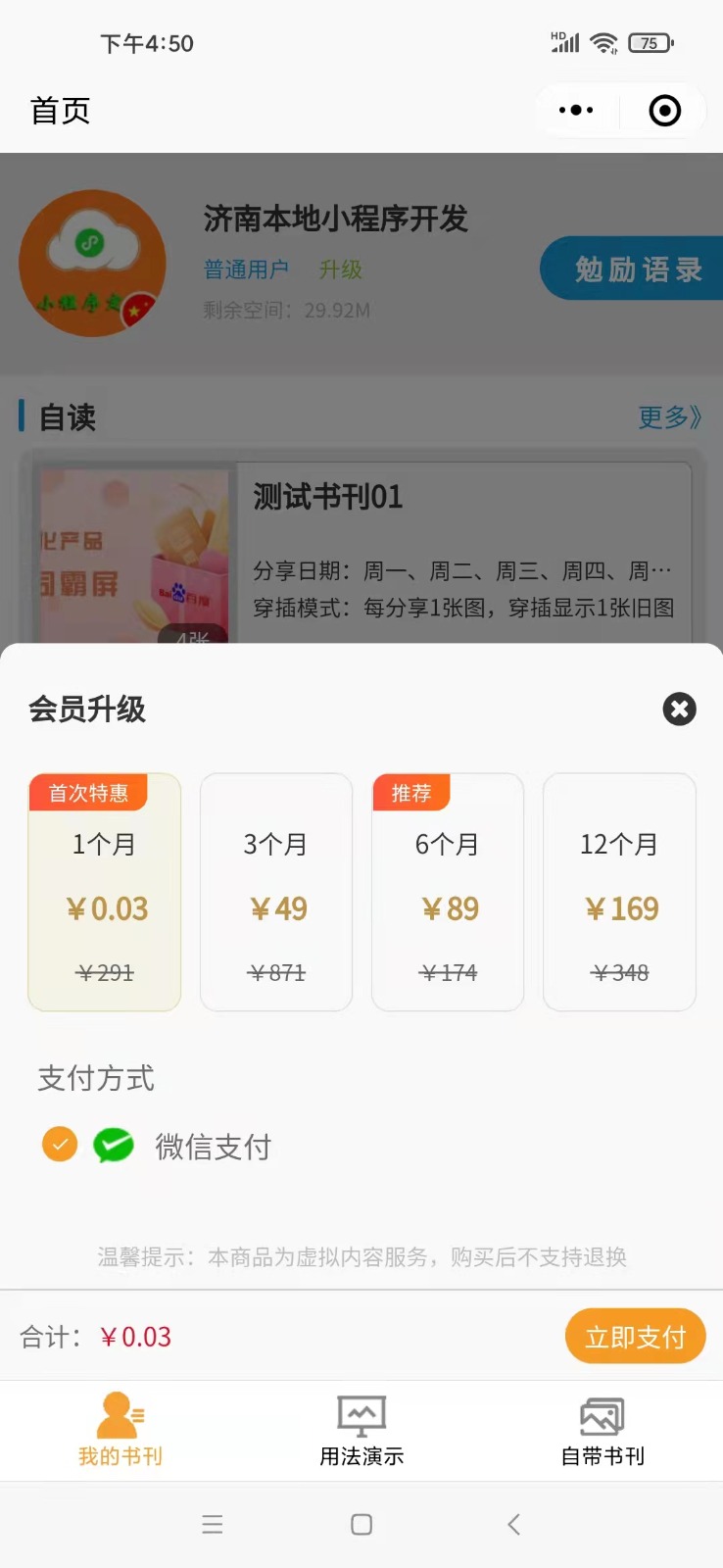This screenshot has height=1568, width=723.
Task: Select the 12个月 plan for ¥169
Action: (x=619, y=892)
